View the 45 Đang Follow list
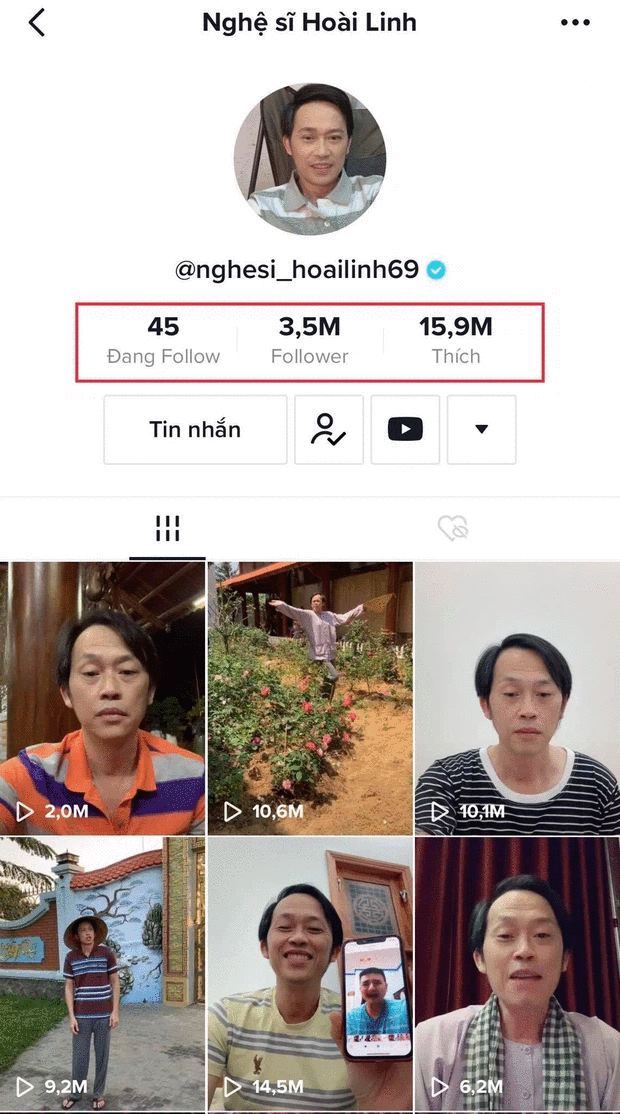This screenshot has width=620, height=1114. coord(163,341)
